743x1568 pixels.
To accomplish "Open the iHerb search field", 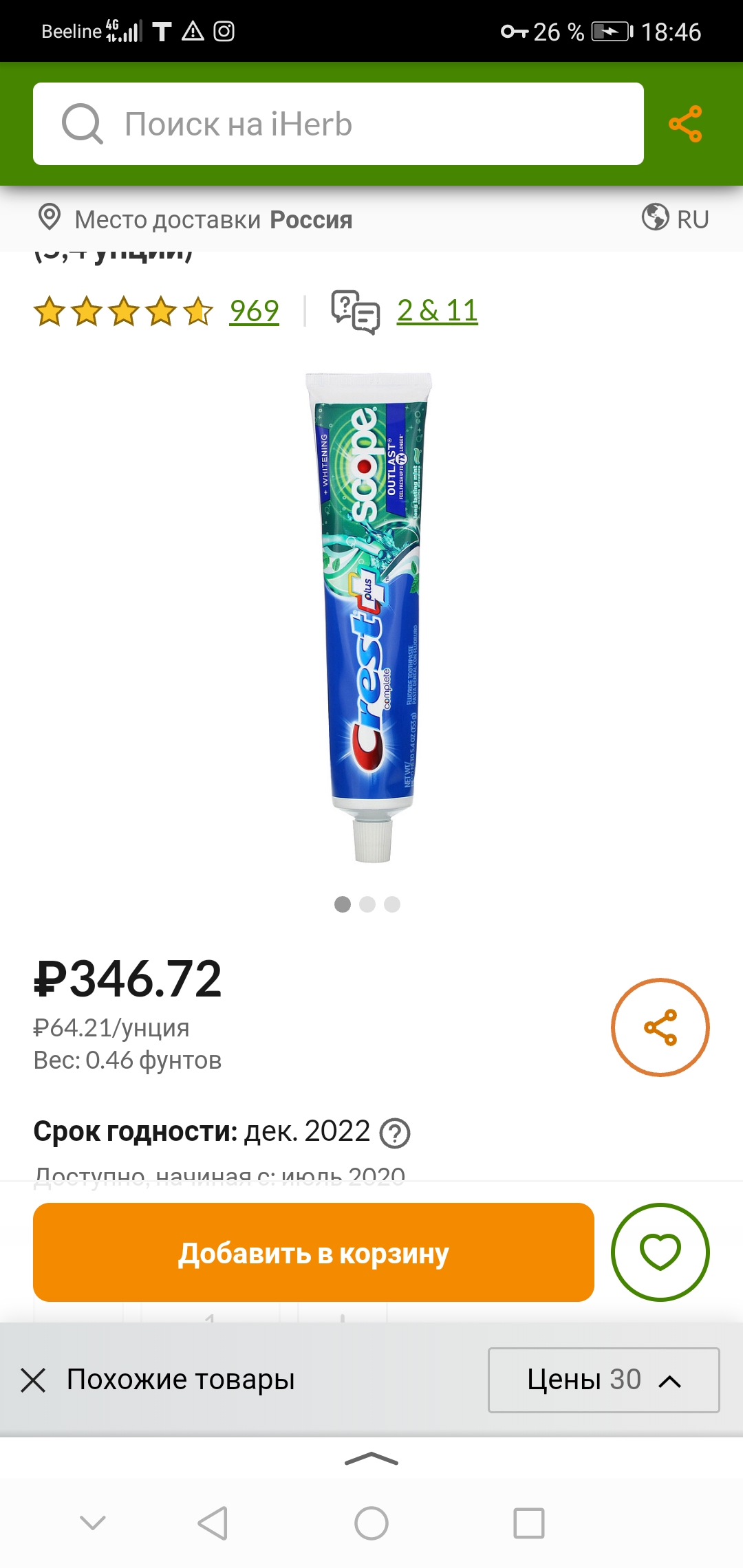I will click(338, 124).
